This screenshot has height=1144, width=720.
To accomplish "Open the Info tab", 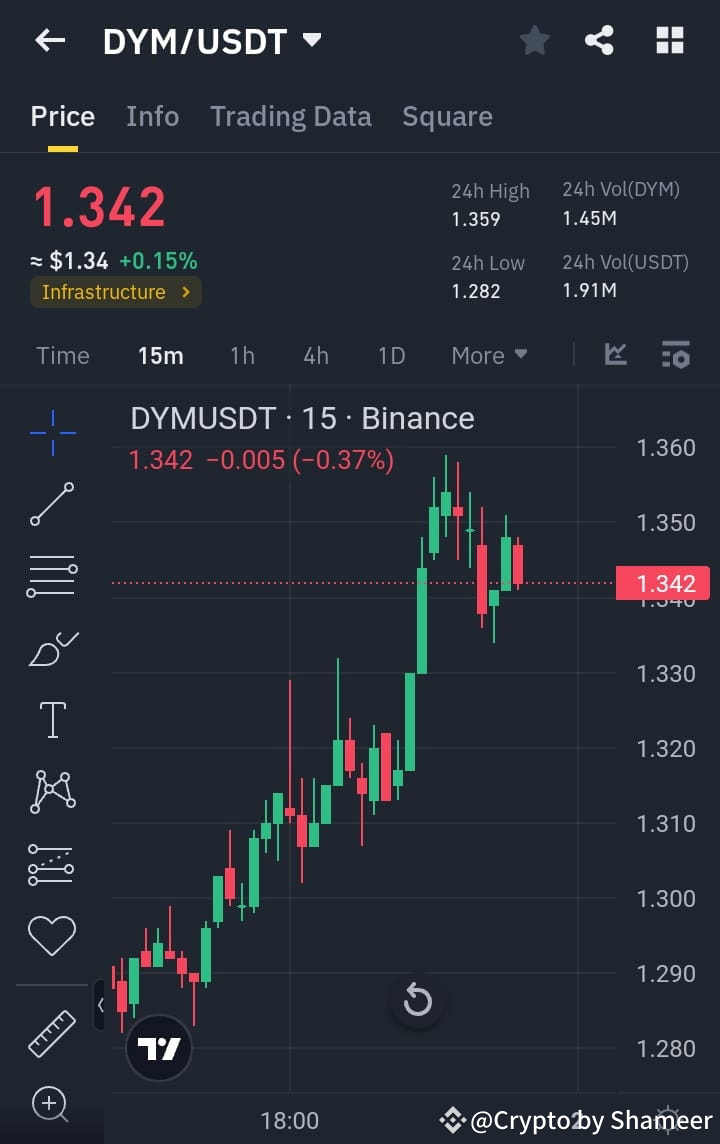I will point(152,116).
